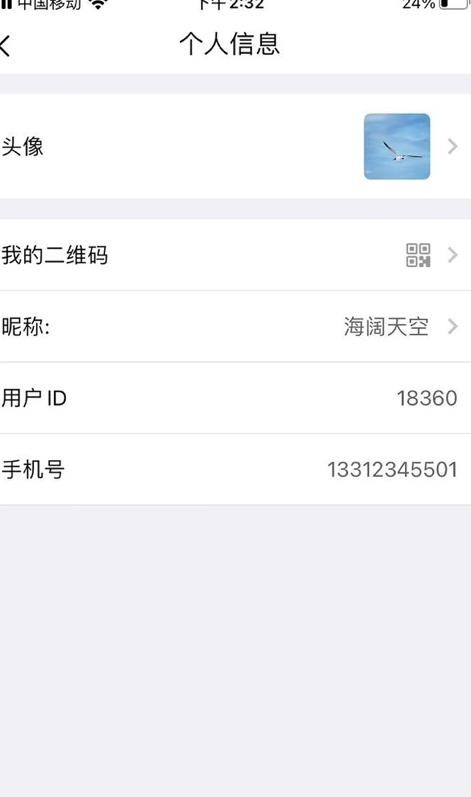Open the 头像 avatar row
This screenshot has width=471, height=797.
click(x=235, y=146)
